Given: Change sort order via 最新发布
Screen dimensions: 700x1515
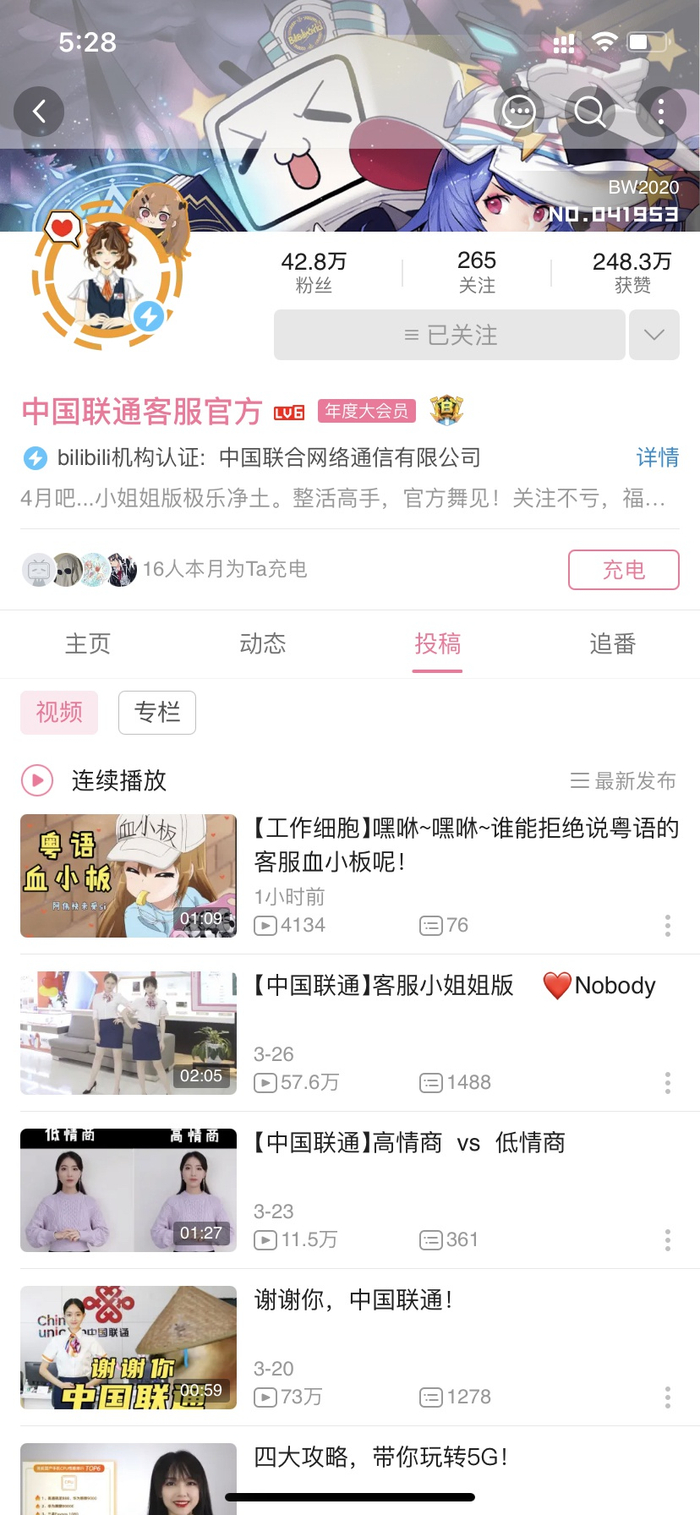Looking at the screenshot, I should (623, 781).
